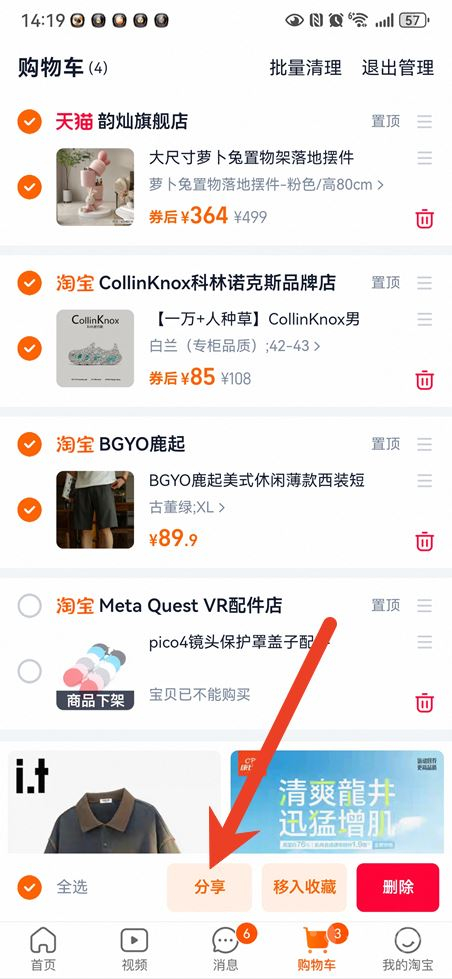Switch to 我的淘宝 tab

[x=408, y=949]
